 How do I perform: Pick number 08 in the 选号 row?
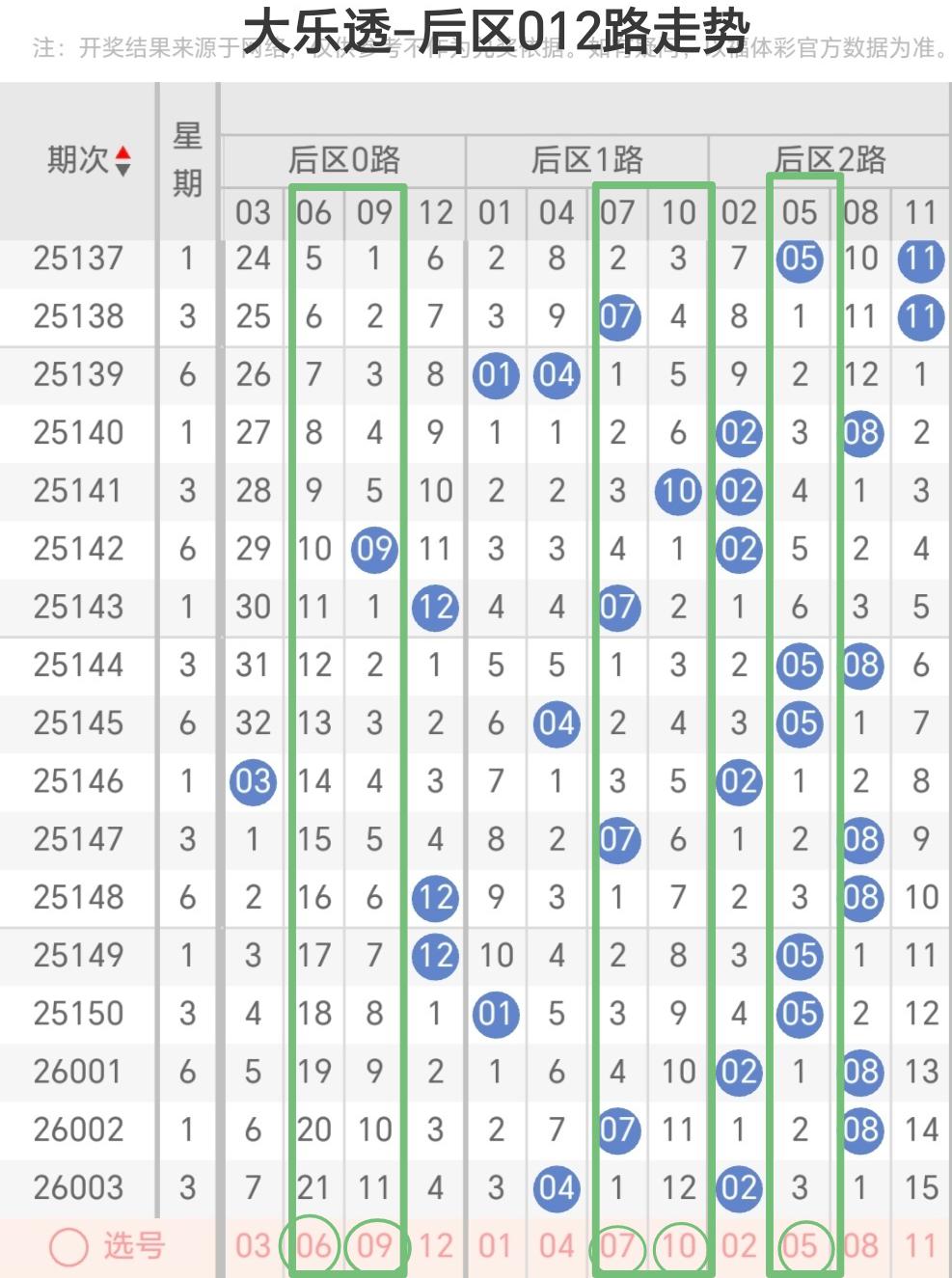[860, 1246]
